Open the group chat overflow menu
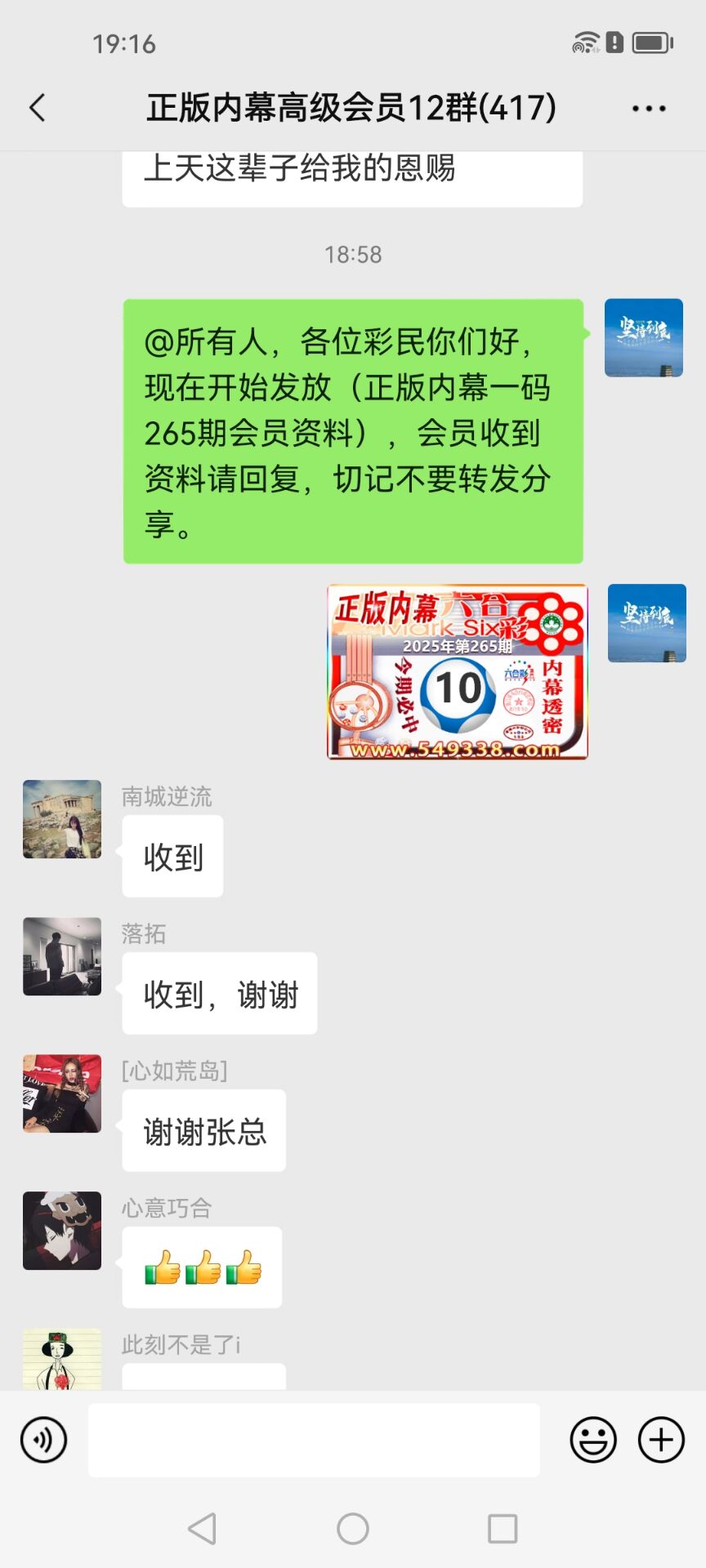 (x=649, y=108)
